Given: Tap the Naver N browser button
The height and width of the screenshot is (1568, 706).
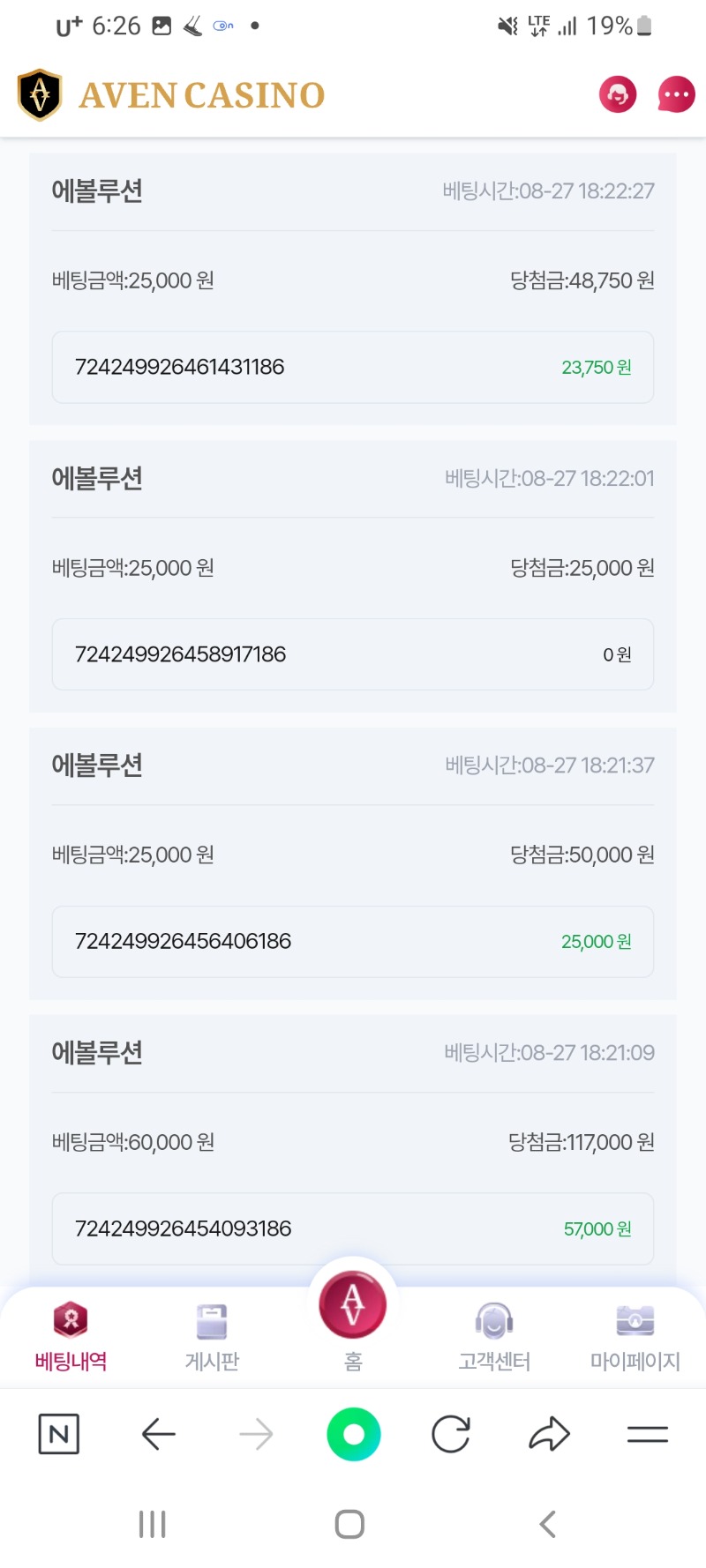Looking at the screenshot, I should tap(59, 1434).
